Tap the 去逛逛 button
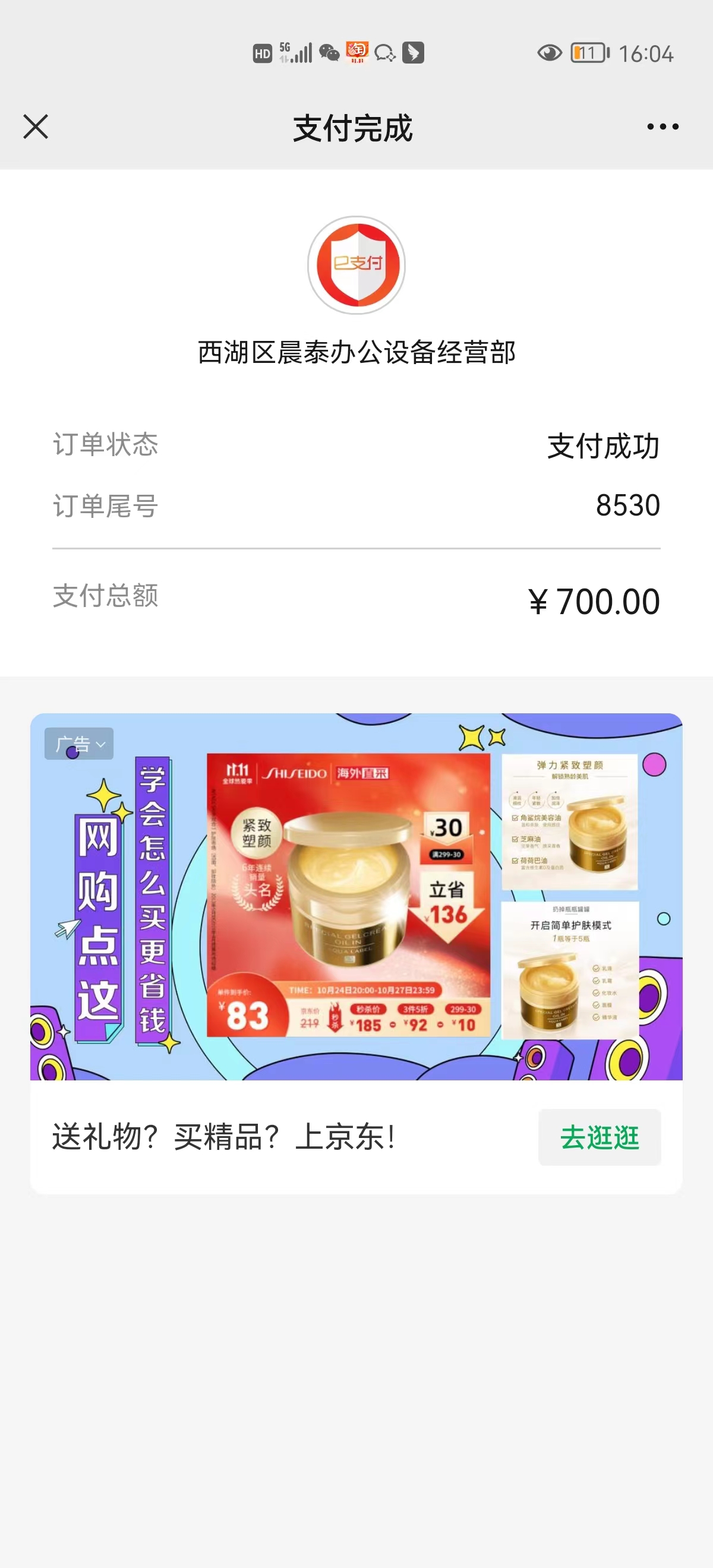The height and width of the screenshot is (1568, 713). (x=599, y=1136)
